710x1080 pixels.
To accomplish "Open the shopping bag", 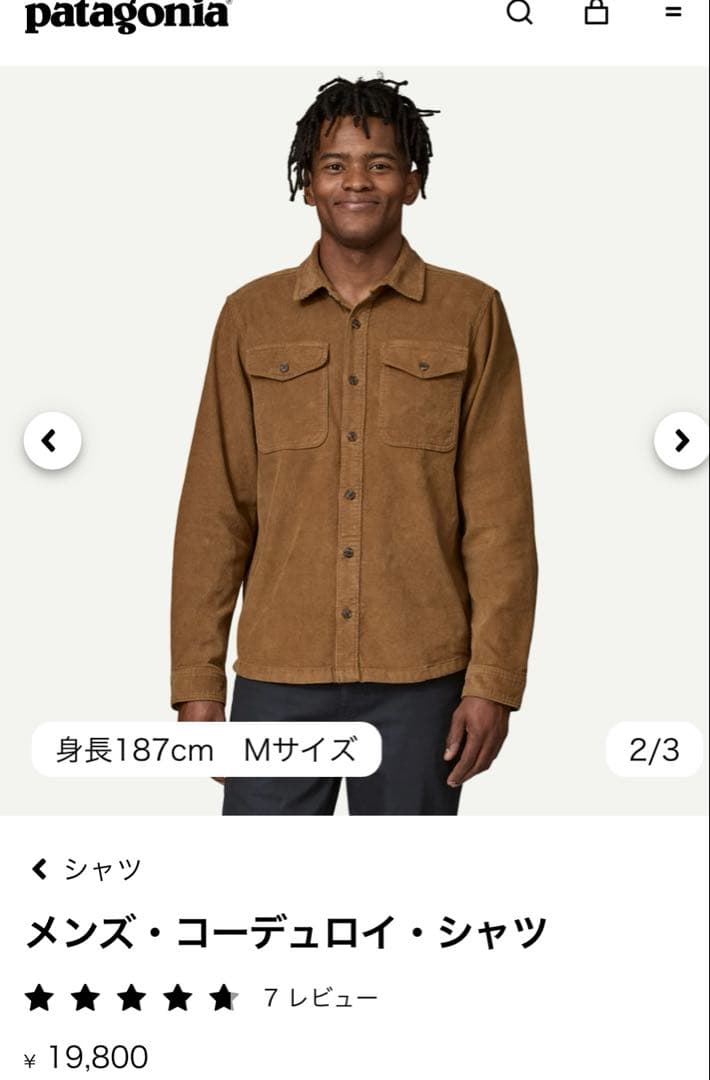I will pyautogui.click(x=596, y=12).
